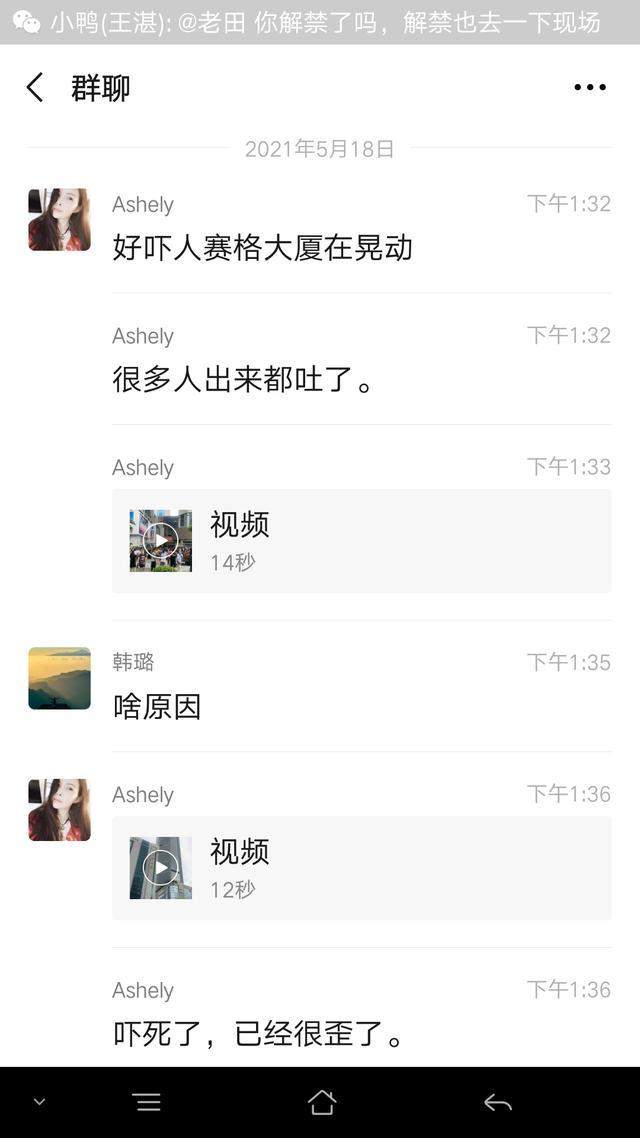Open the three-dot overflow menu
The image size is (640, 1138).
click(x=590, y=88)
